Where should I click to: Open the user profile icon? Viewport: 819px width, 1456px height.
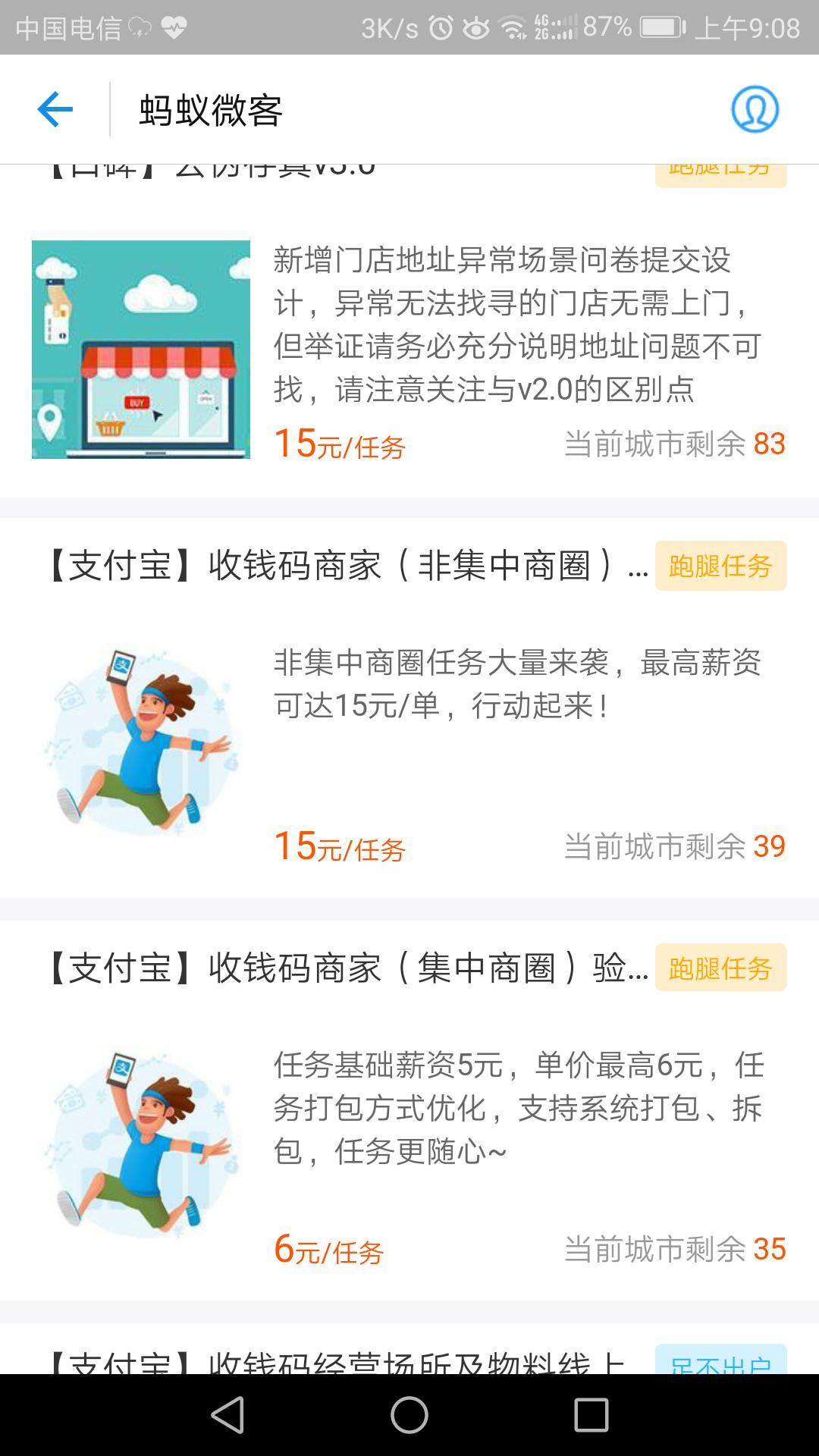pos(757,109)
